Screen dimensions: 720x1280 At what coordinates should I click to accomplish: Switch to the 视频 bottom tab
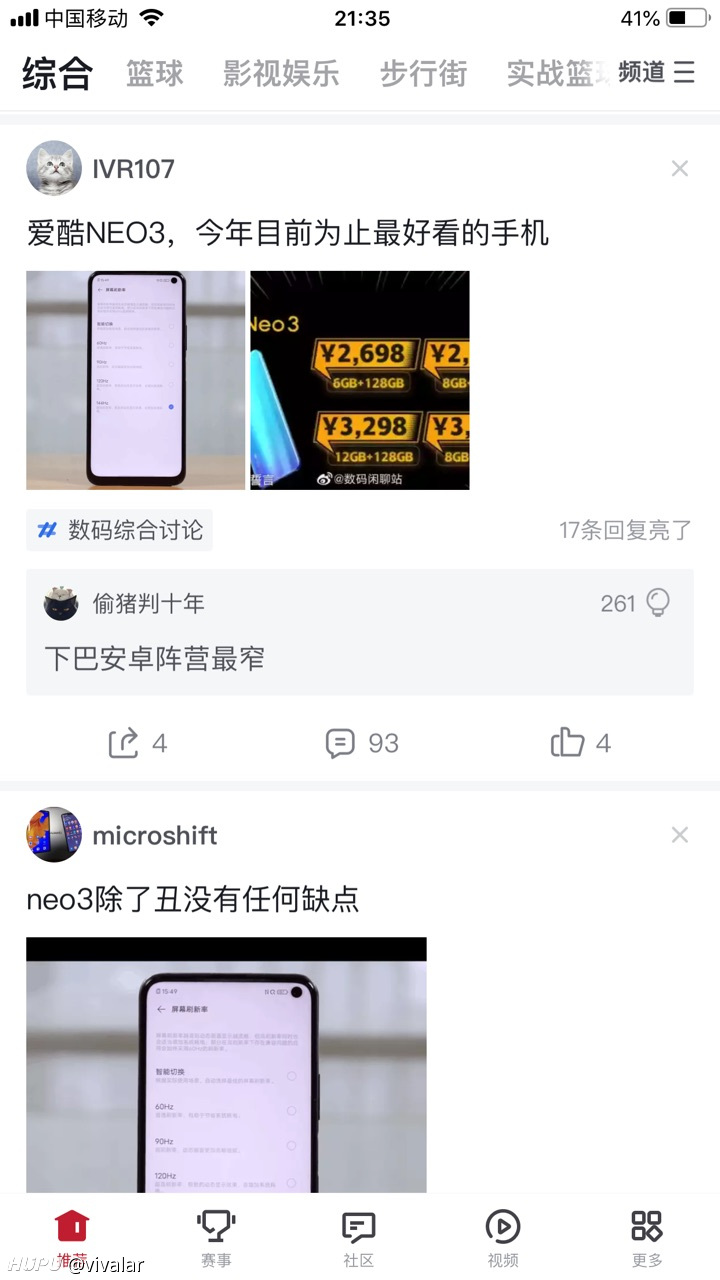pos(503,1238)
